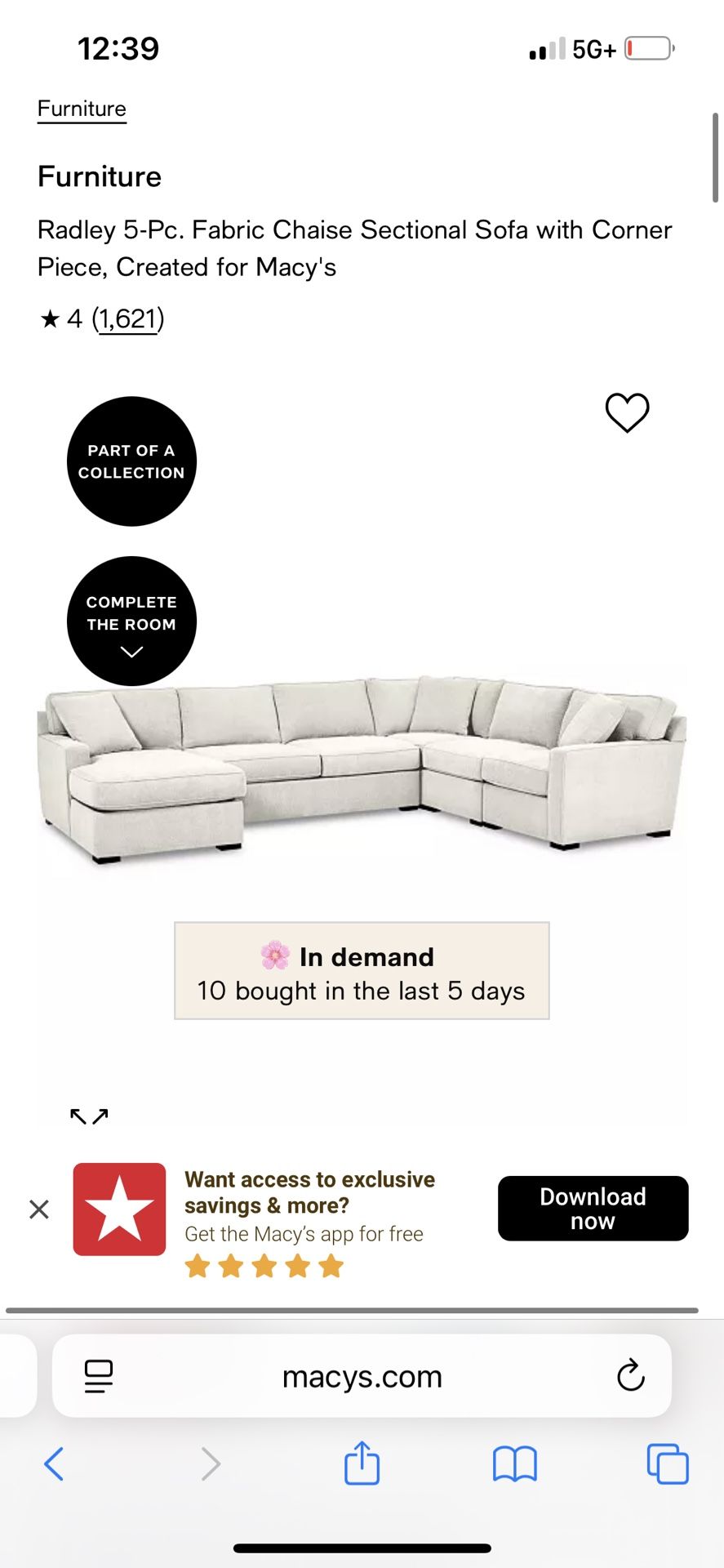Open the Furniture breadcrumb link
This screenshot has height=1568, width=724.
[81, 108]
